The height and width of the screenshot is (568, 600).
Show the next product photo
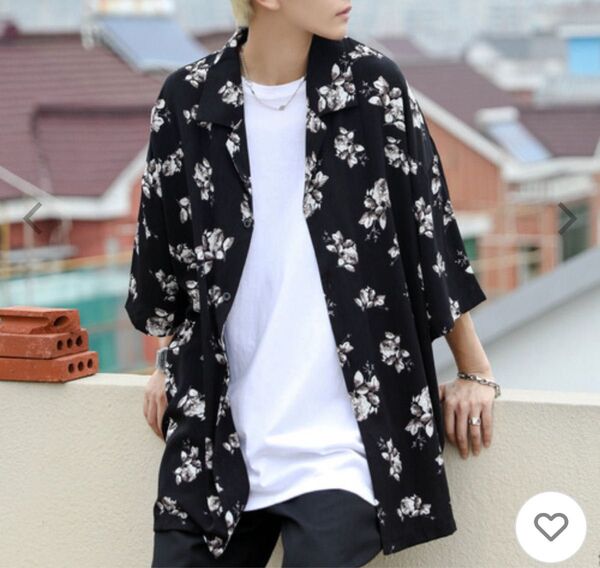[x=567, y=217]
